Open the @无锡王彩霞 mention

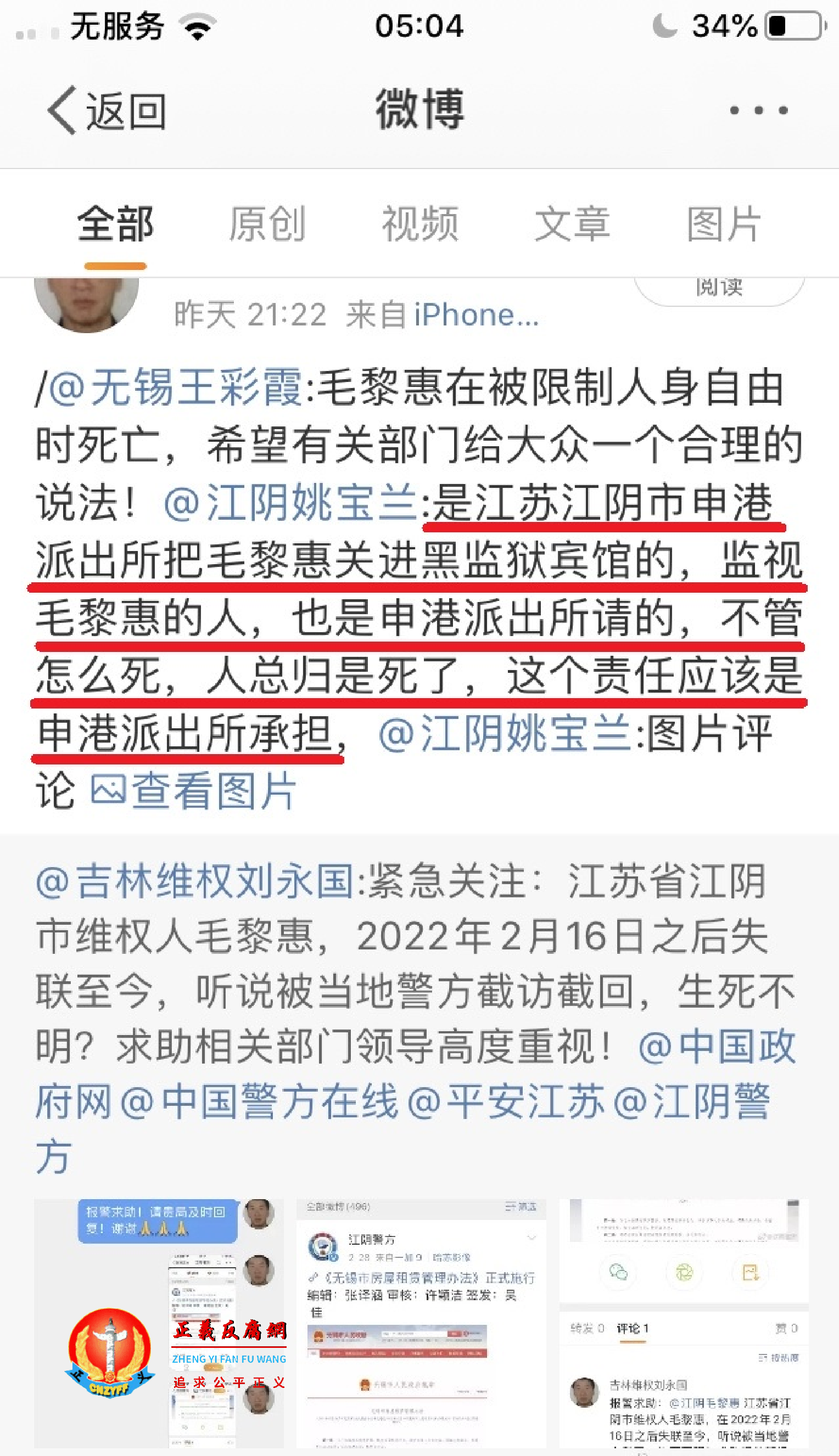click(x=176, y=387)
